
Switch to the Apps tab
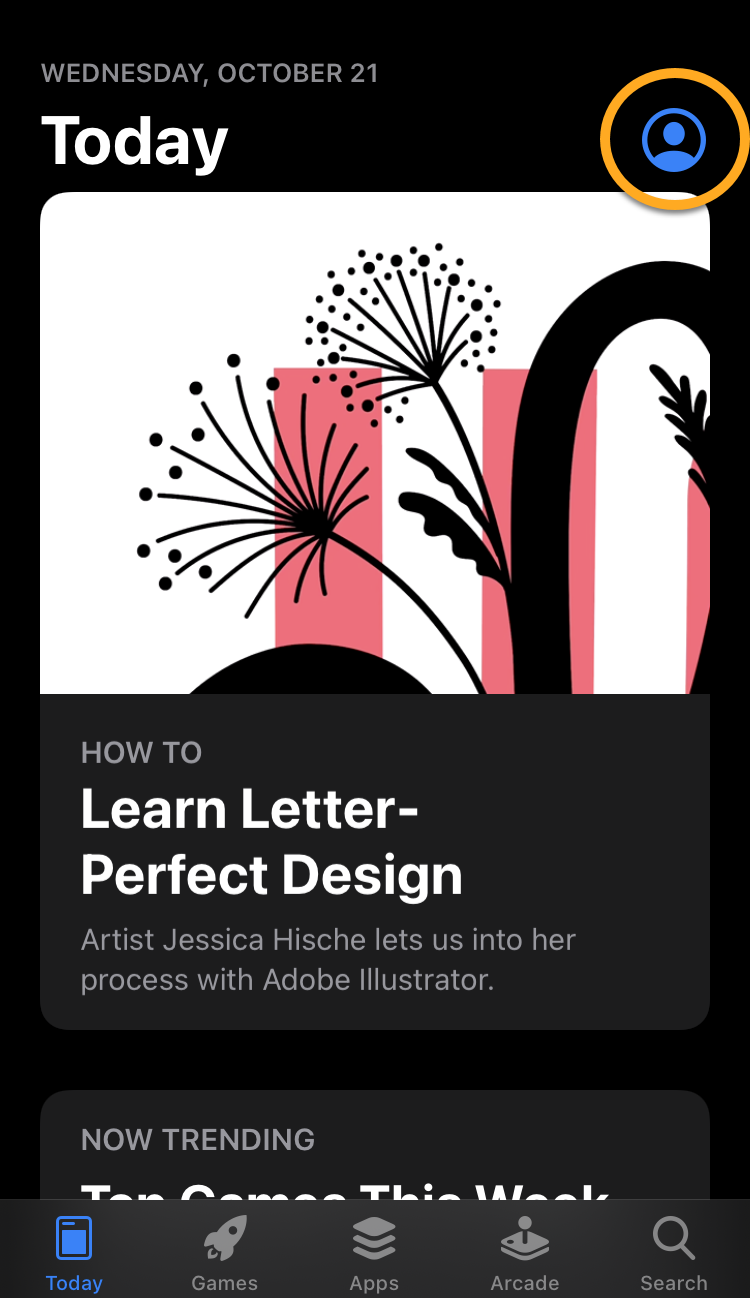(375, 1252)
